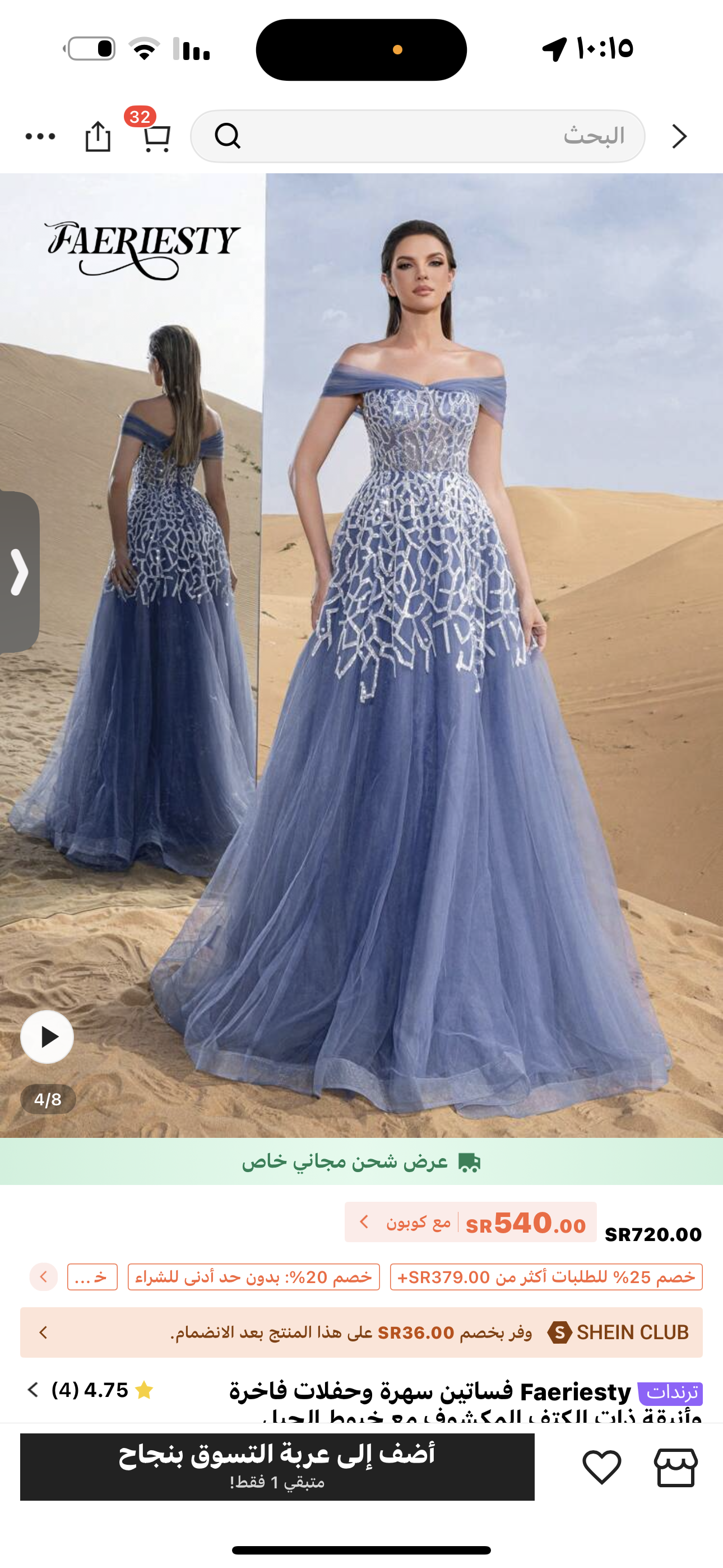Open the SR540.00 coupon price details
Screen dimensions: 723x1568
(470, 1222)
